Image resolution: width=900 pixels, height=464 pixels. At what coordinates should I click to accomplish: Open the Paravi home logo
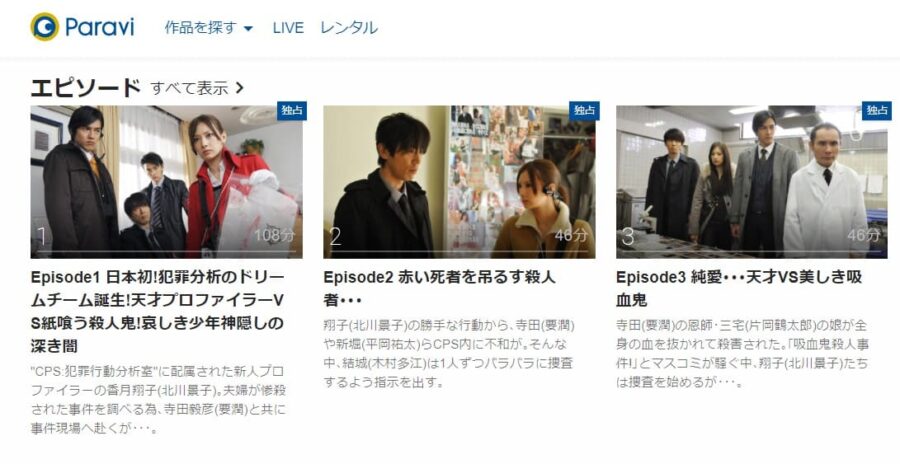tap(82, 27)
